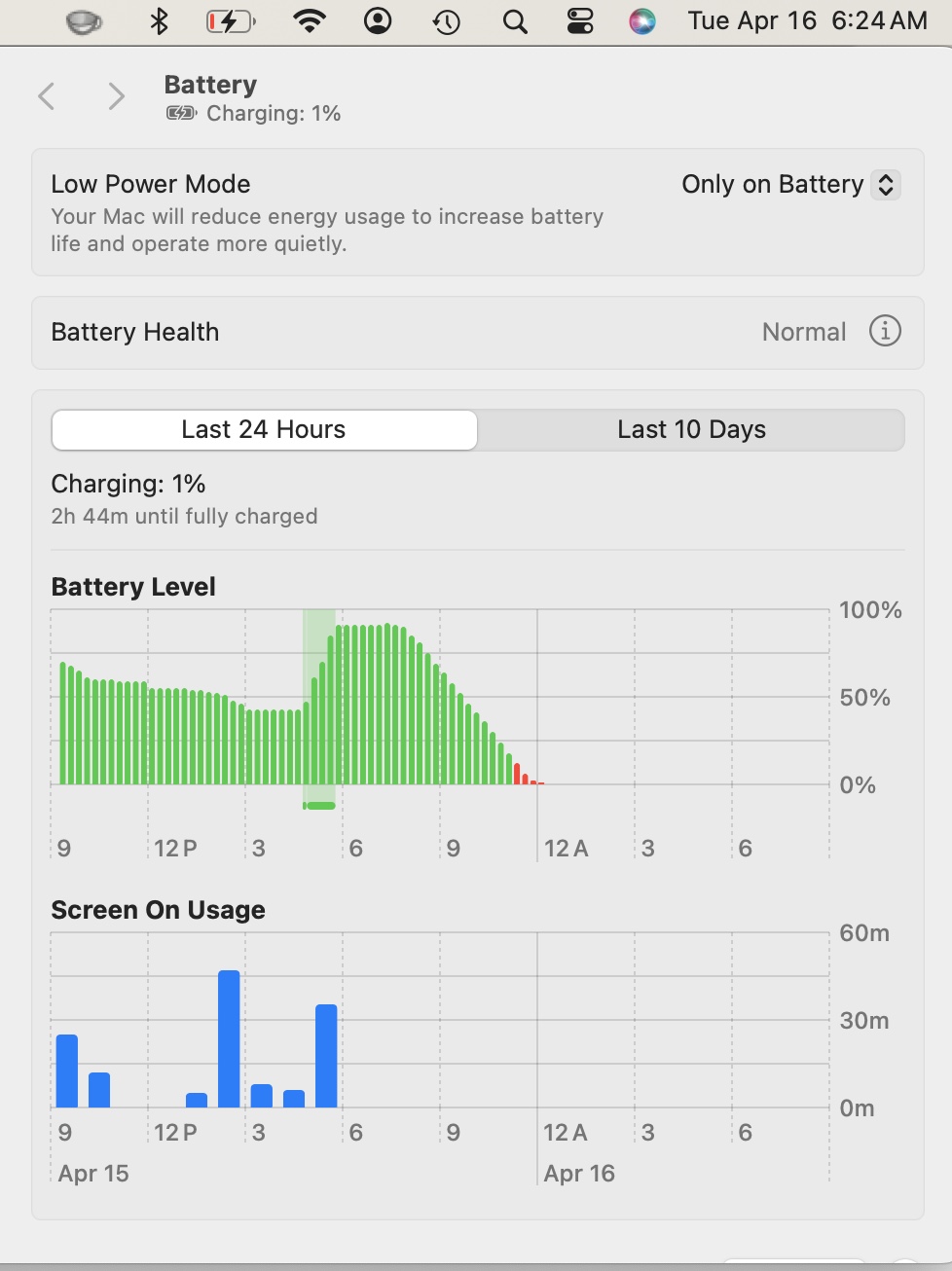Viewport: 952px width, 1271px height.
Task: Open the Wi-Fi menu
Action: 310,21
